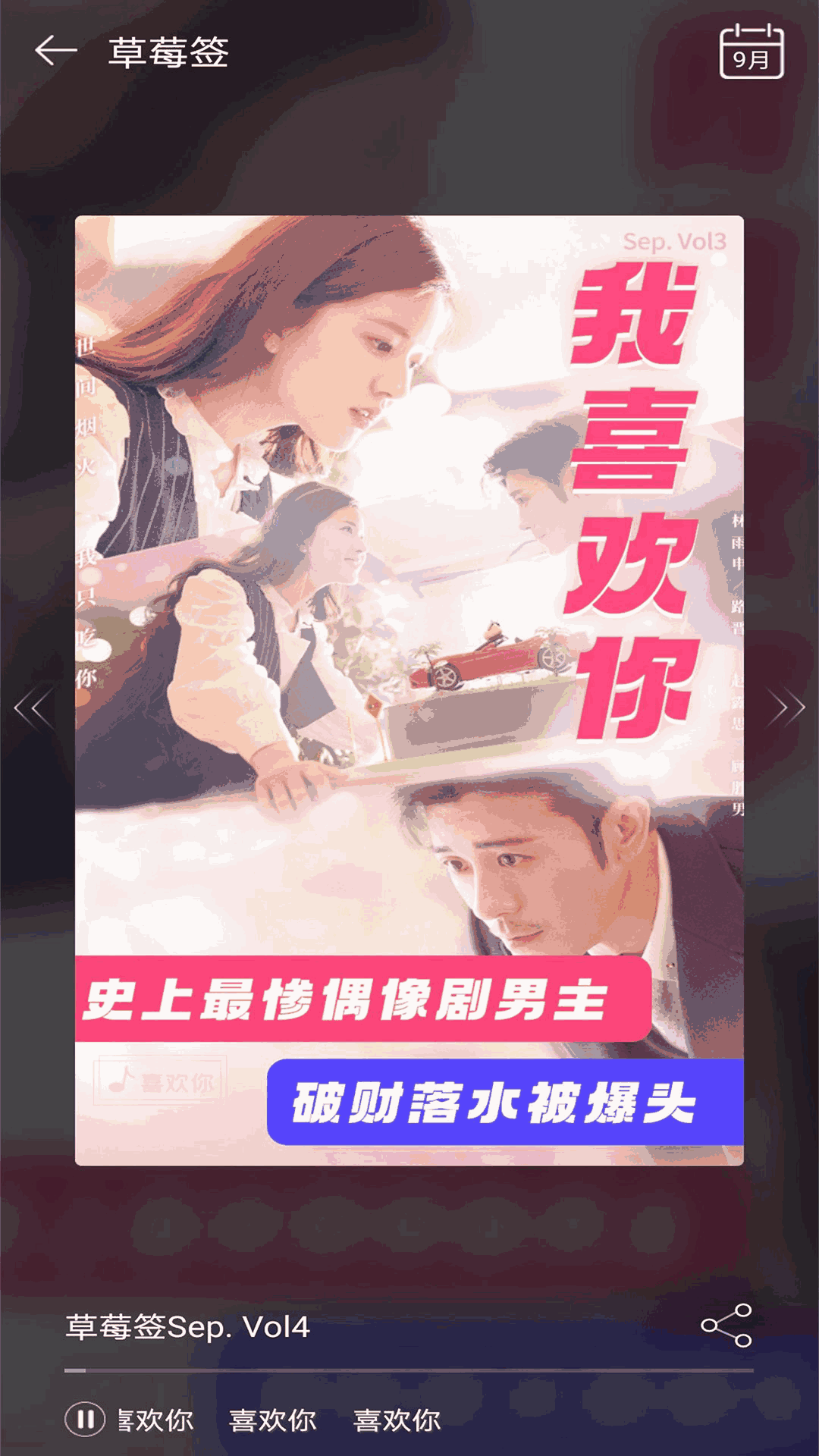Go back from 草莓签 page
The width and height of the screenshot is (819, 1456).
[x=56, y=52]
